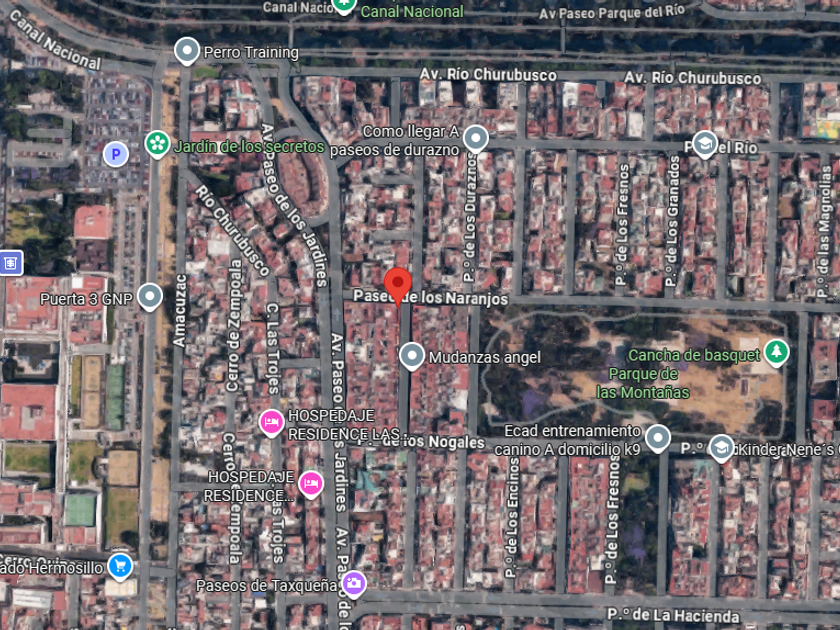Open the Paseos de Taxqueña photo marker
The image size is (840, 630).
coord(354,584)
